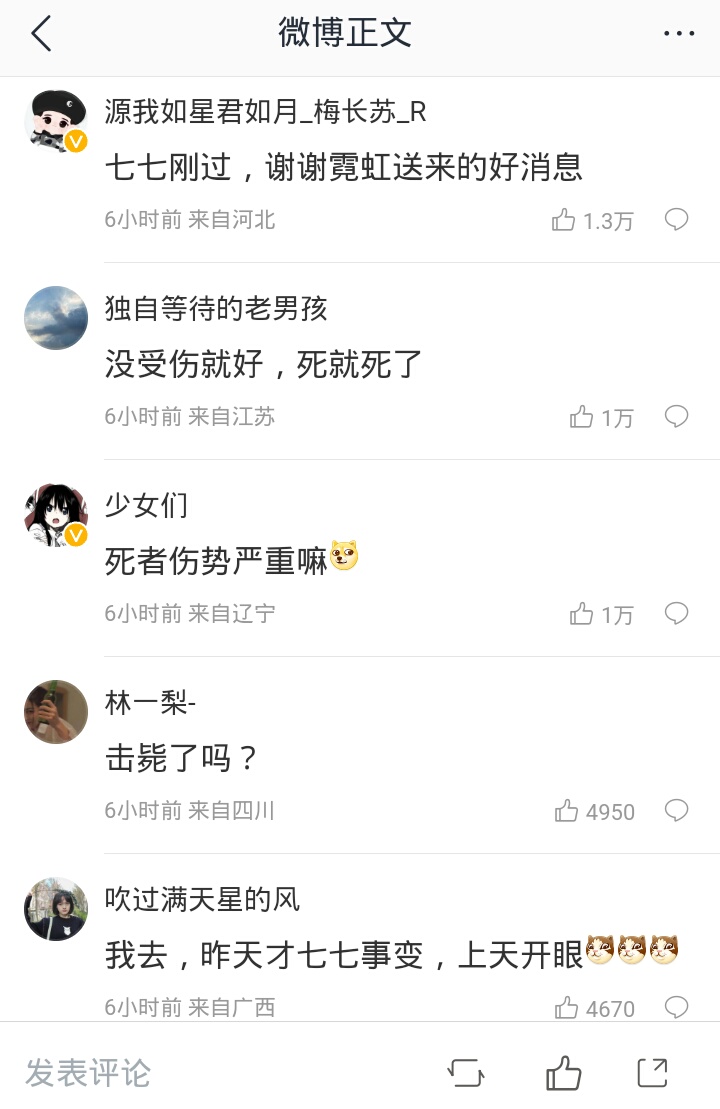This screenshot has width=720, height=1109.
Task: Reply to 独自等待的老男孩's comment
Action: click(677, 417)
